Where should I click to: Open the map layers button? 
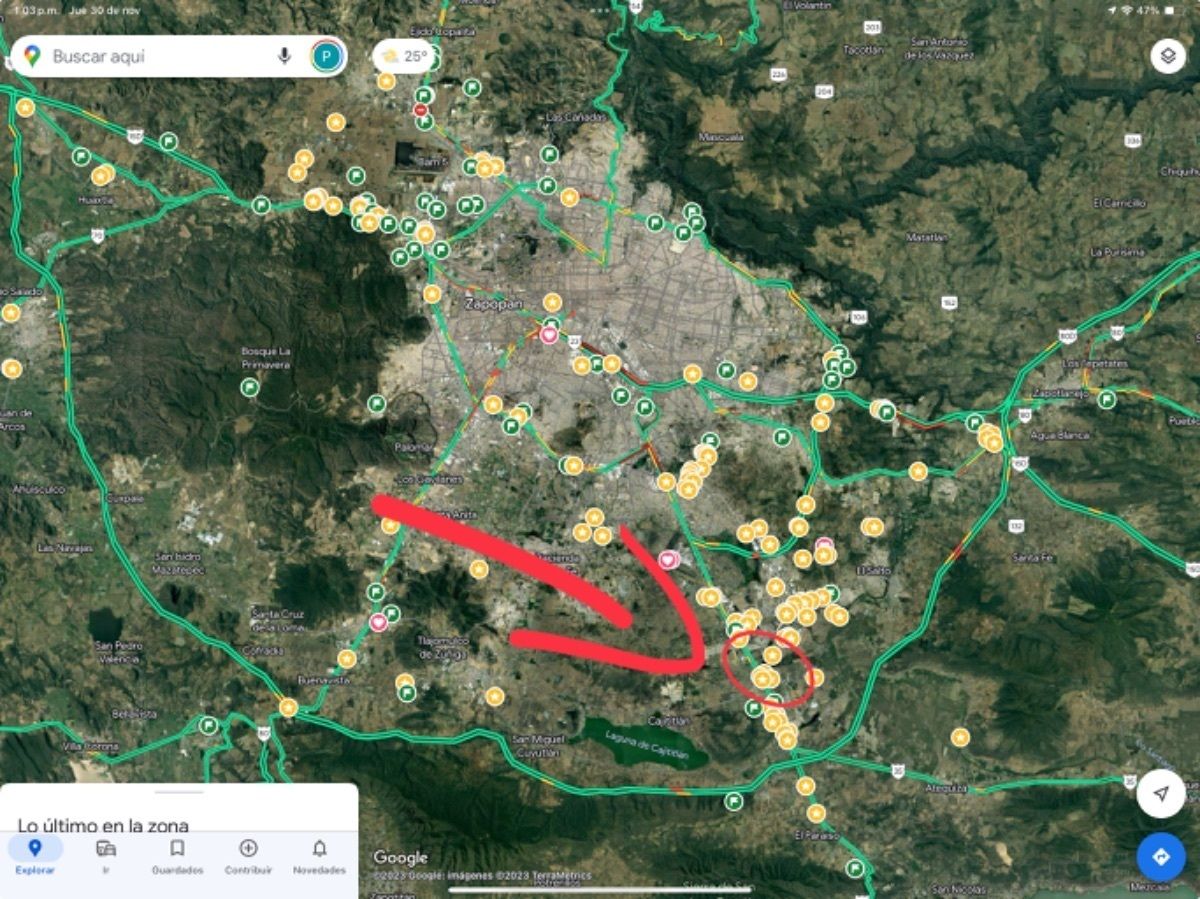(x=1168, y=56)
